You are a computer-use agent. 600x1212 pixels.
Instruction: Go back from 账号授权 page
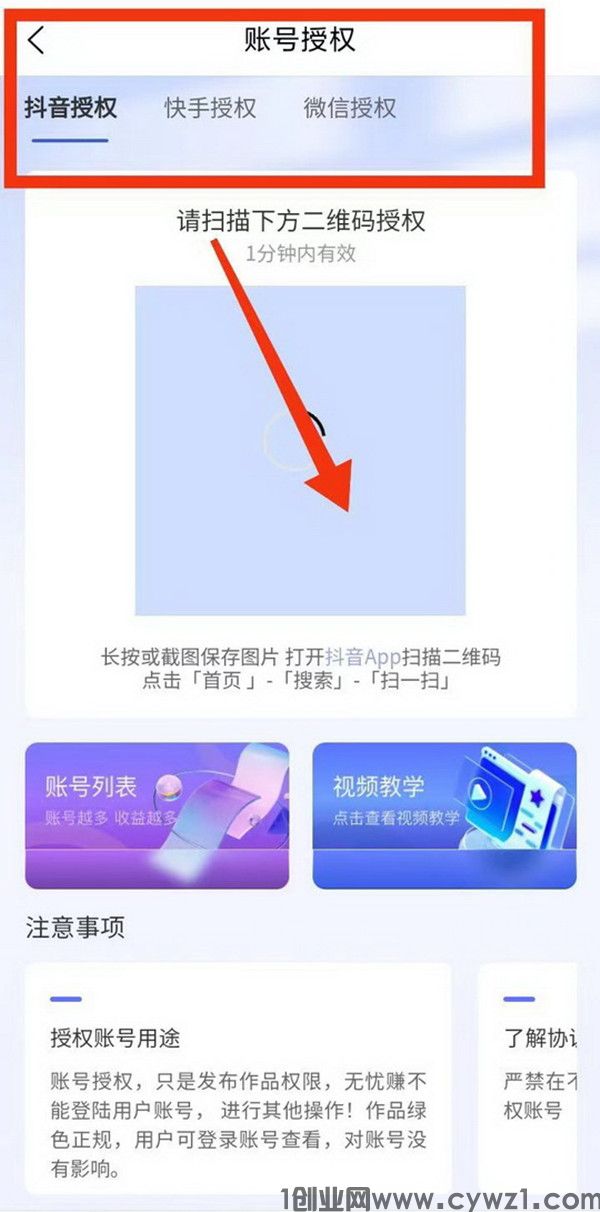click(37, 41)
